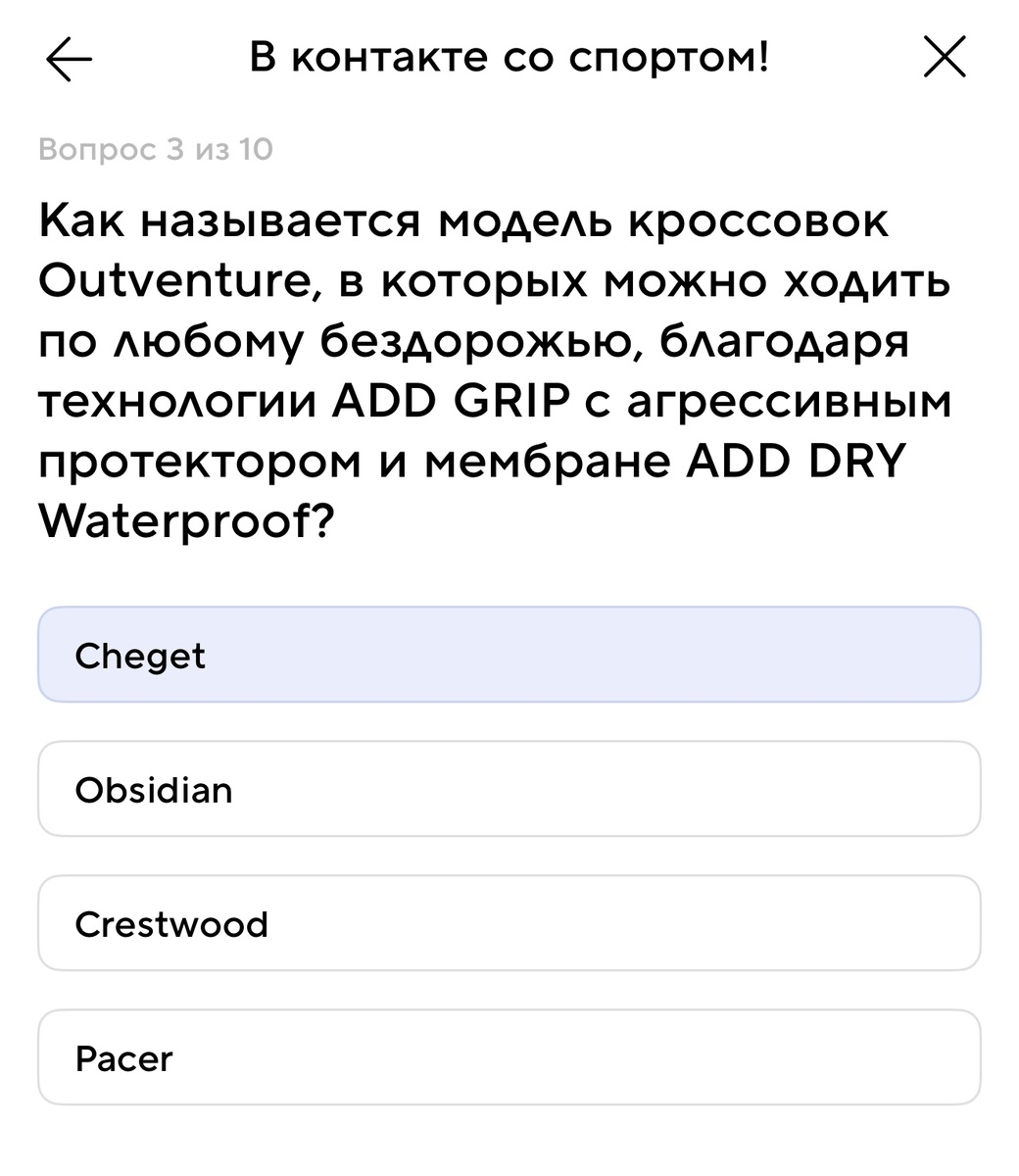Select the third answer Crestwood
1019x1176 pixels.
pyautogui.click(x=509, y=923)
